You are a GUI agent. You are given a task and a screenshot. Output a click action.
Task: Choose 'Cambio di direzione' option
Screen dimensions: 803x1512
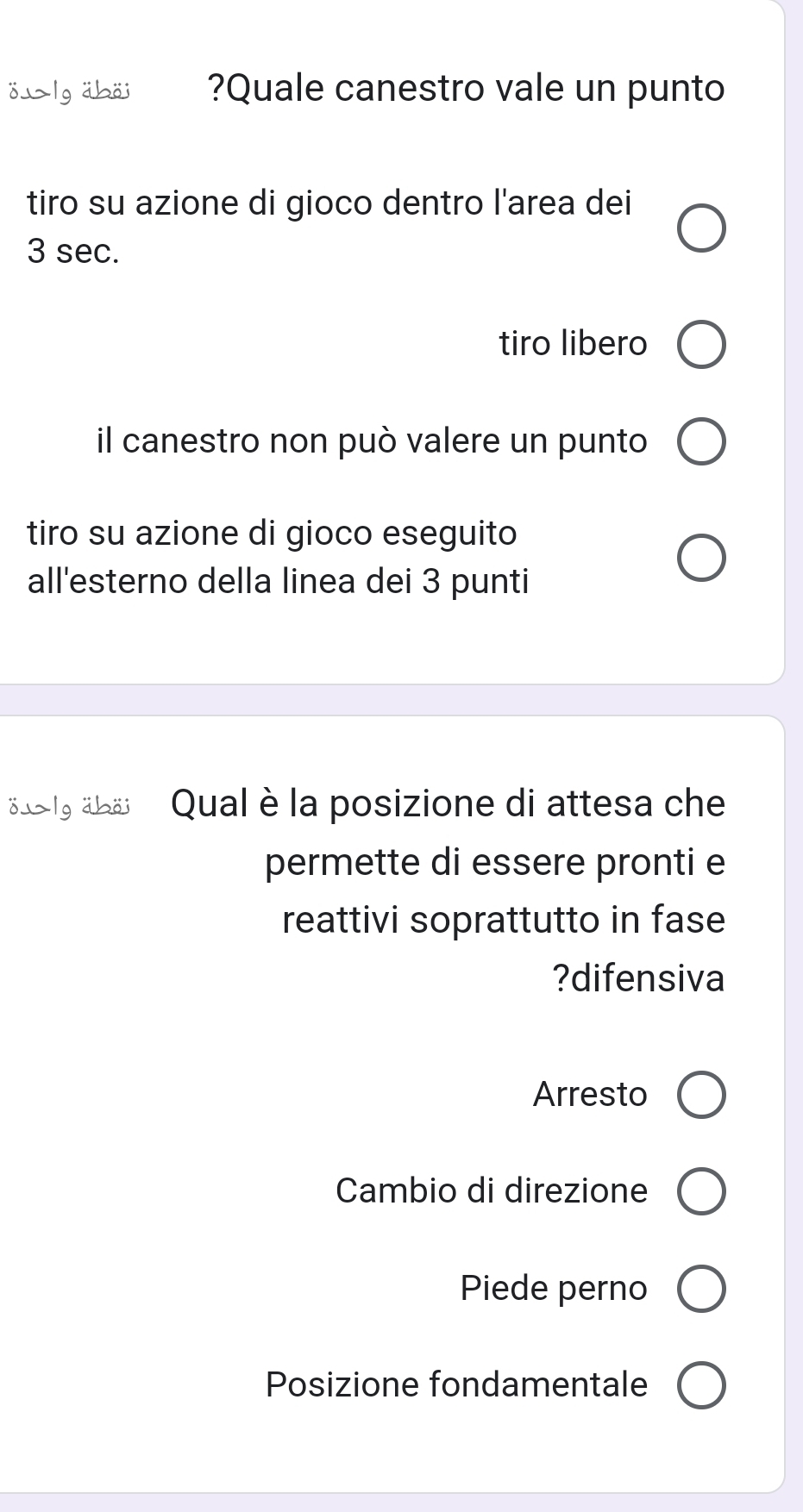[701, 1191]
